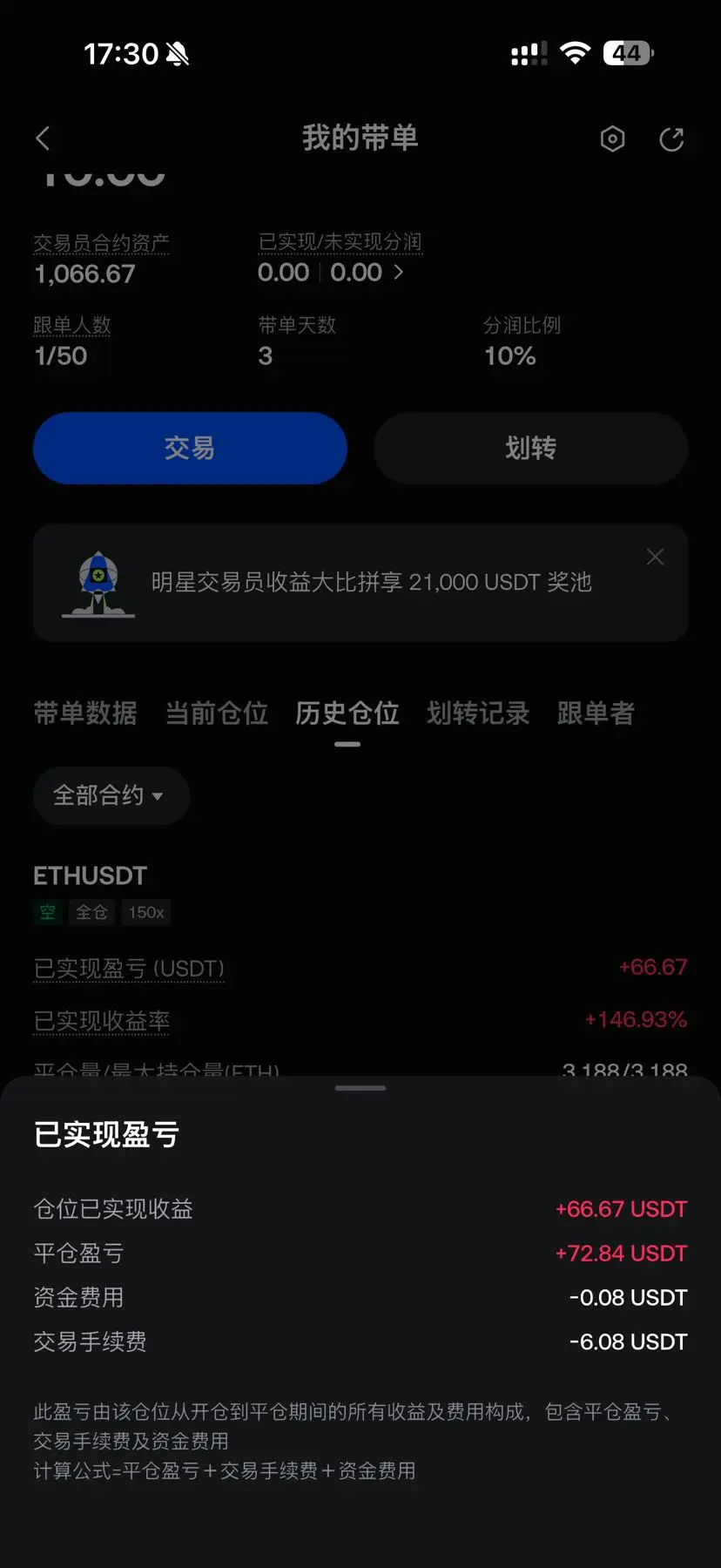Go back using the top-left arrow

point(43,138)
